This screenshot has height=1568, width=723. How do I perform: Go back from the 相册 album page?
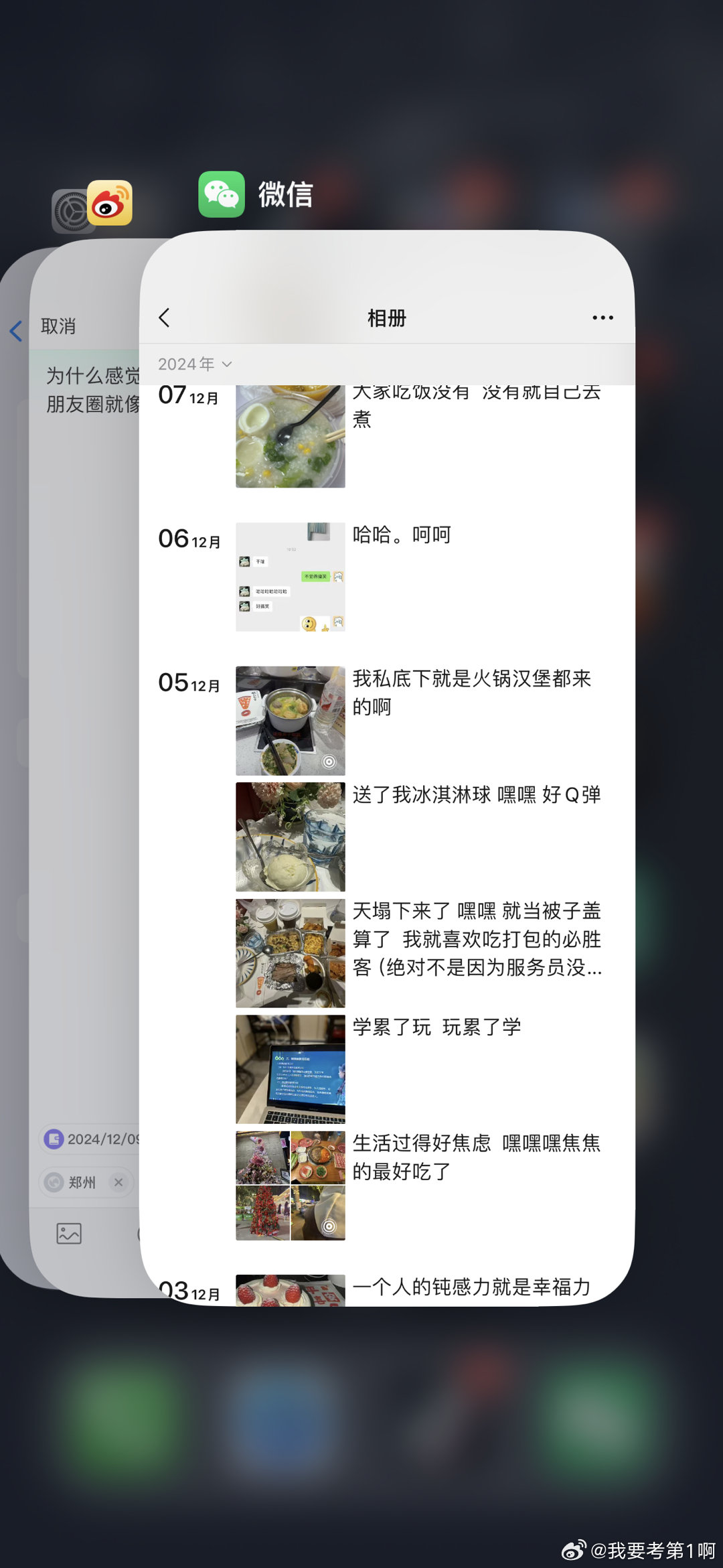tap(164, 317)
